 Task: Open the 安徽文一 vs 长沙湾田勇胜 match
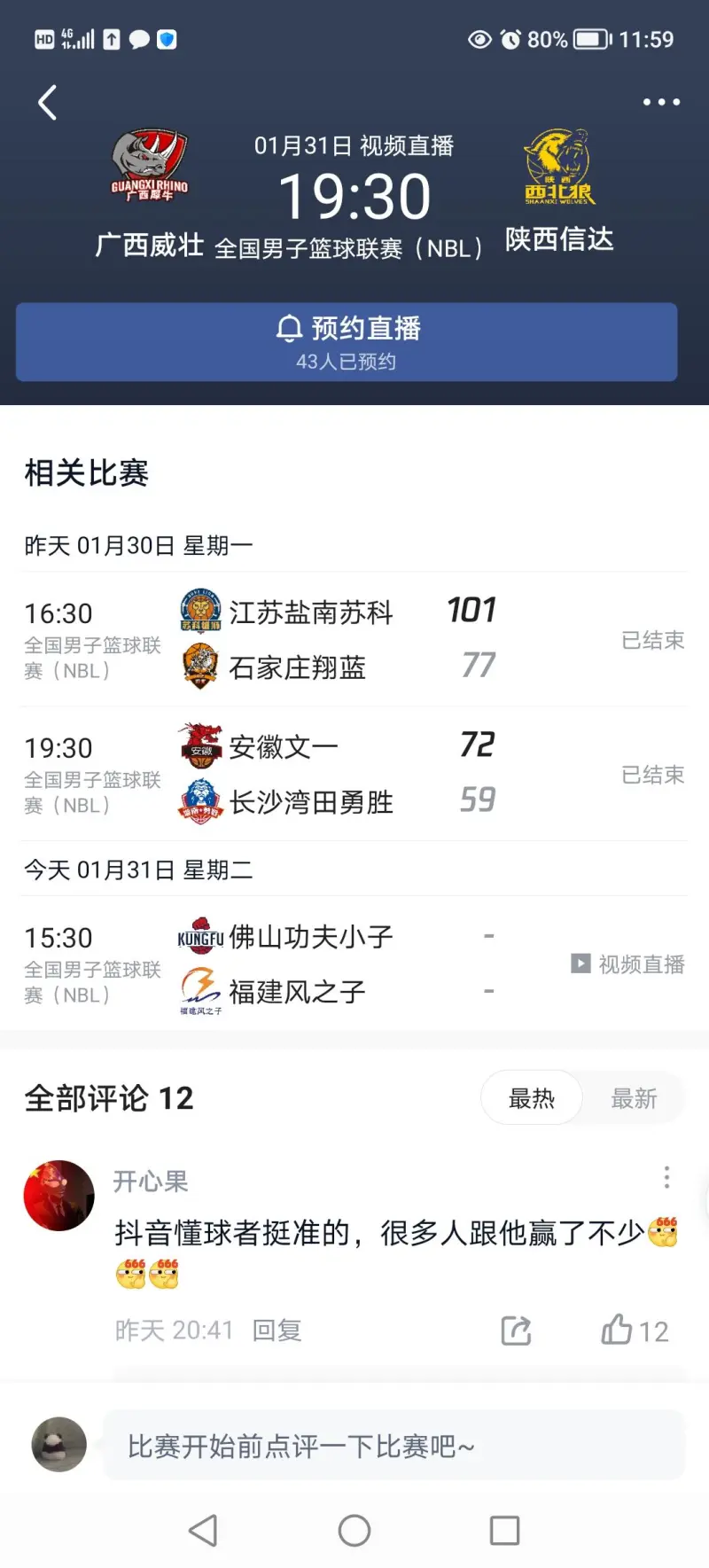(x=354, y=774)
